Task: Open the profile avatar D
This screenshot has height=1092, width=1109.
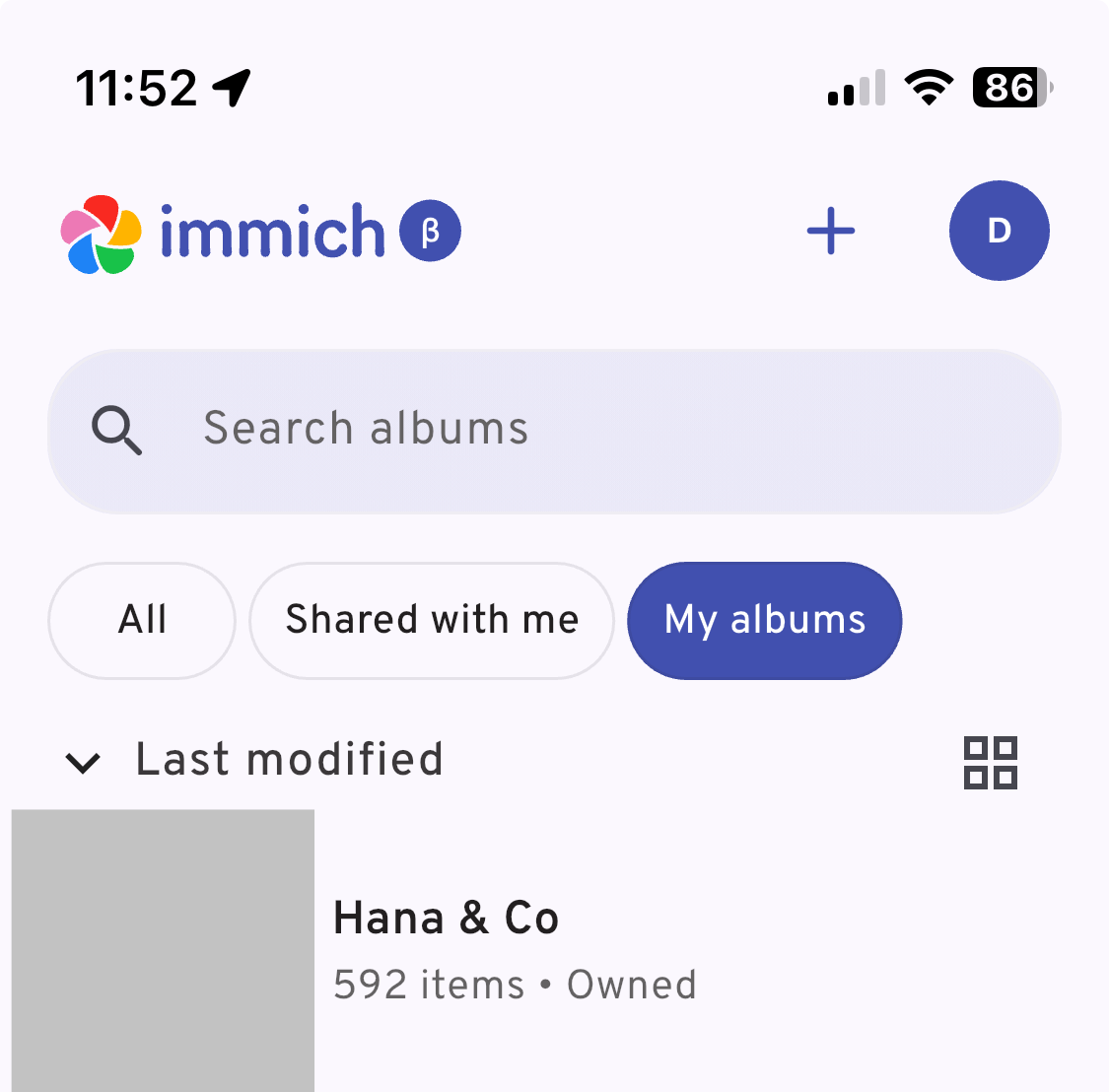Action: pyautogui.click(x=999, y=231)
